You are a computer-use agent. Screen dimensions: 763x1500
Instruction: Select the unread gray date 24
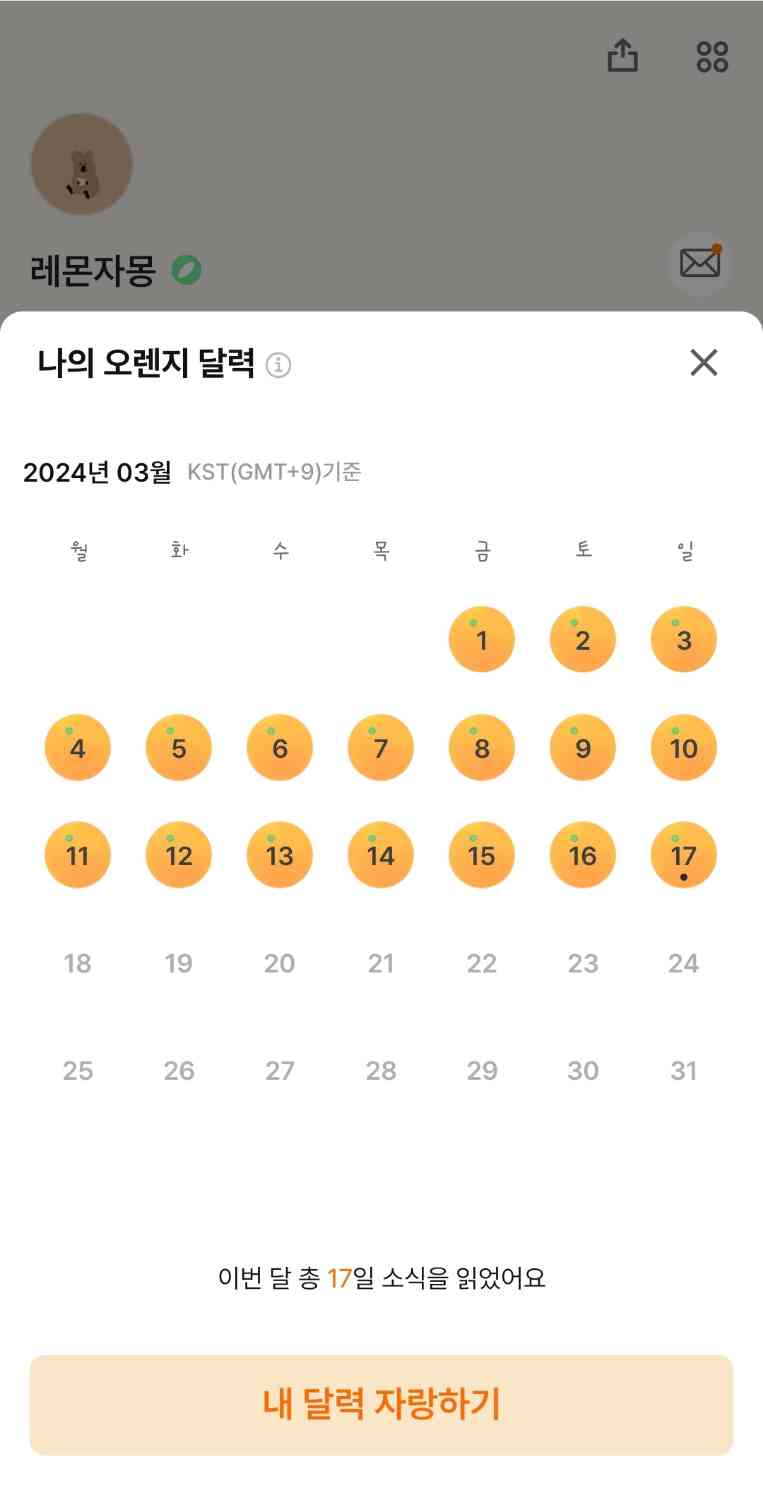click(683, 963)
